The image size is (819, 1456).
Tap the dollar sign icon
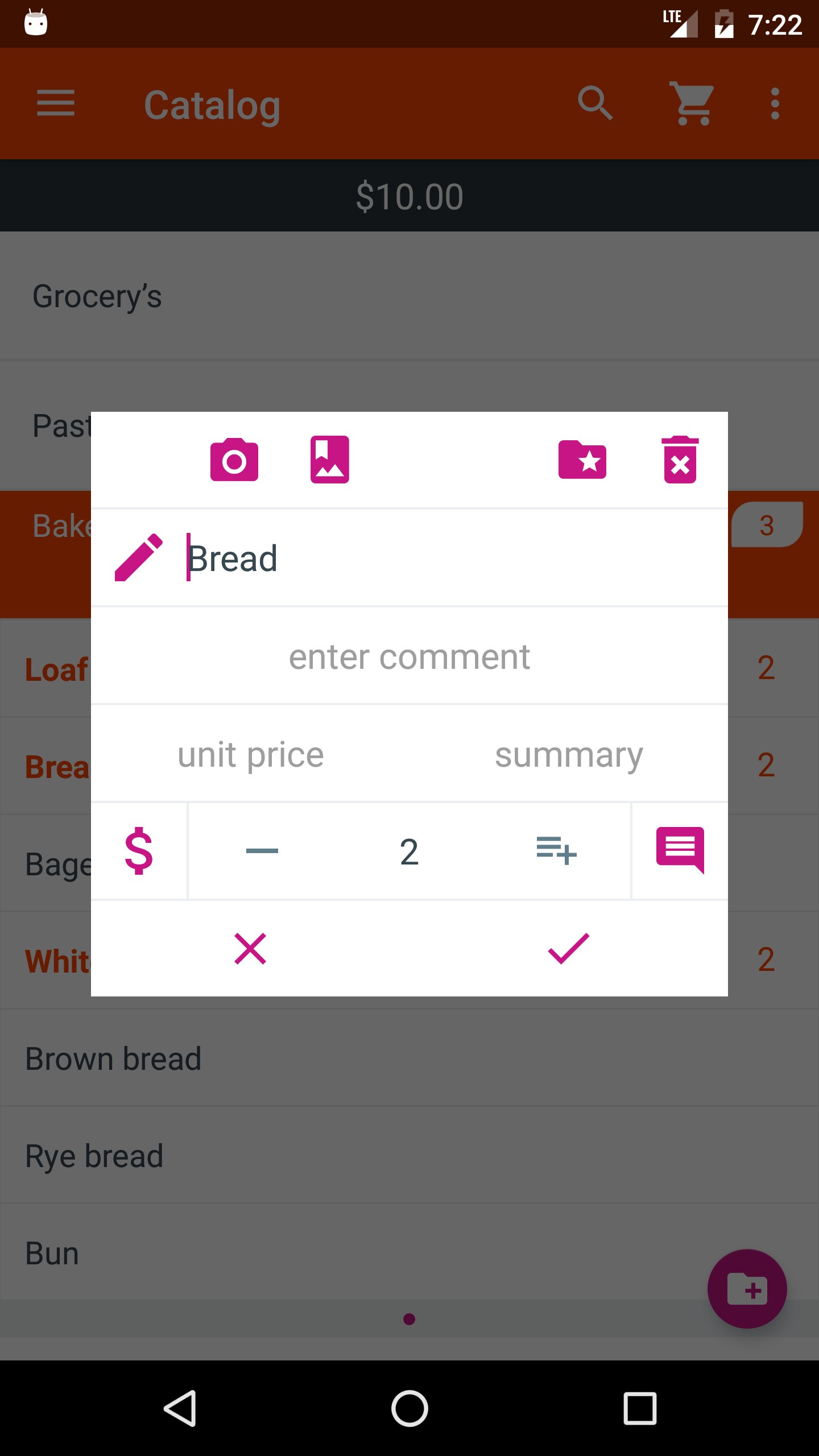pos(139,851)
